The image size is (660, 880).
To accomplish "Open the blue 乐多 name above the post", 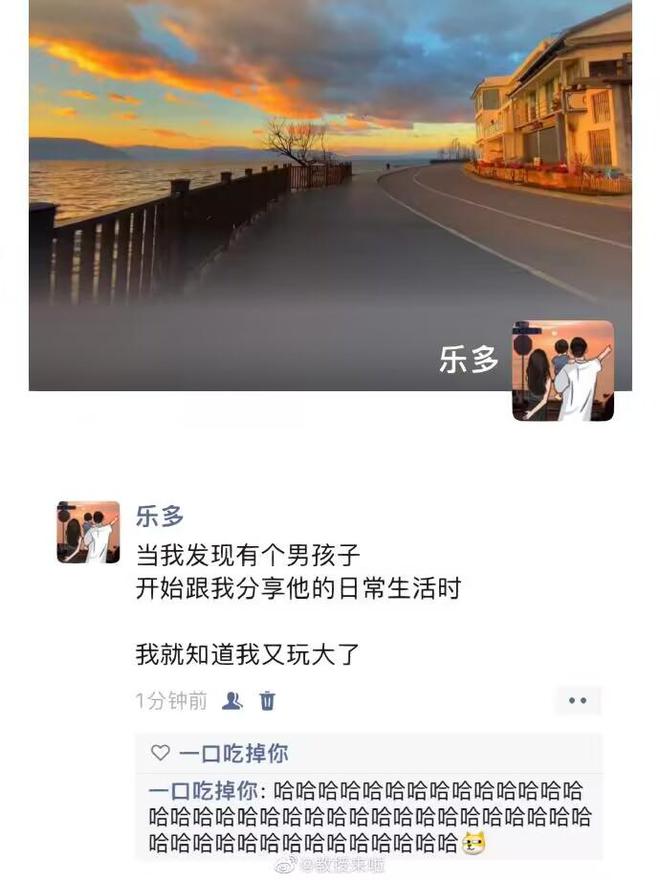I will click(160, 517).
